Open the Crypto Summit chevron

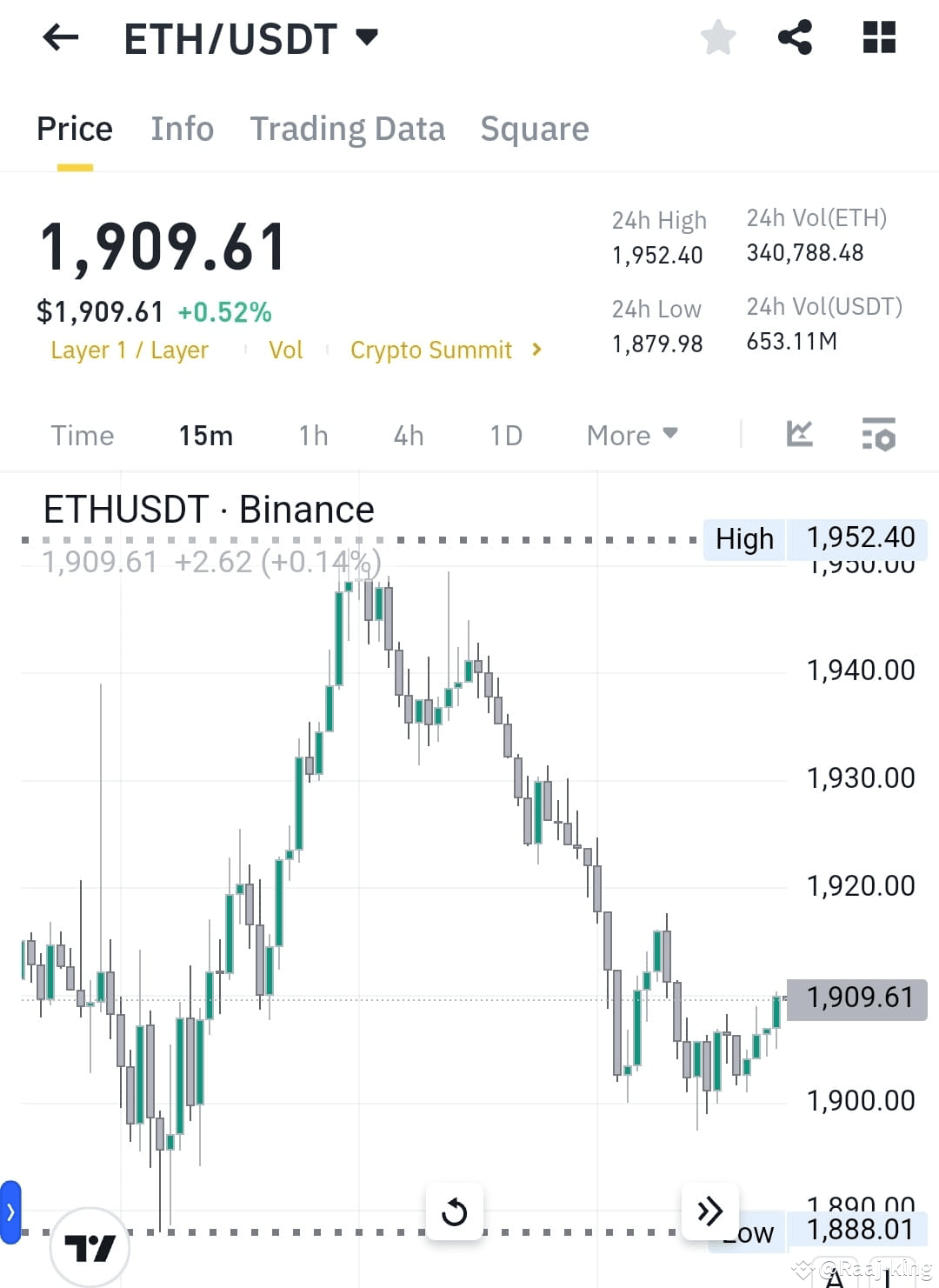(x=534, y=350)
